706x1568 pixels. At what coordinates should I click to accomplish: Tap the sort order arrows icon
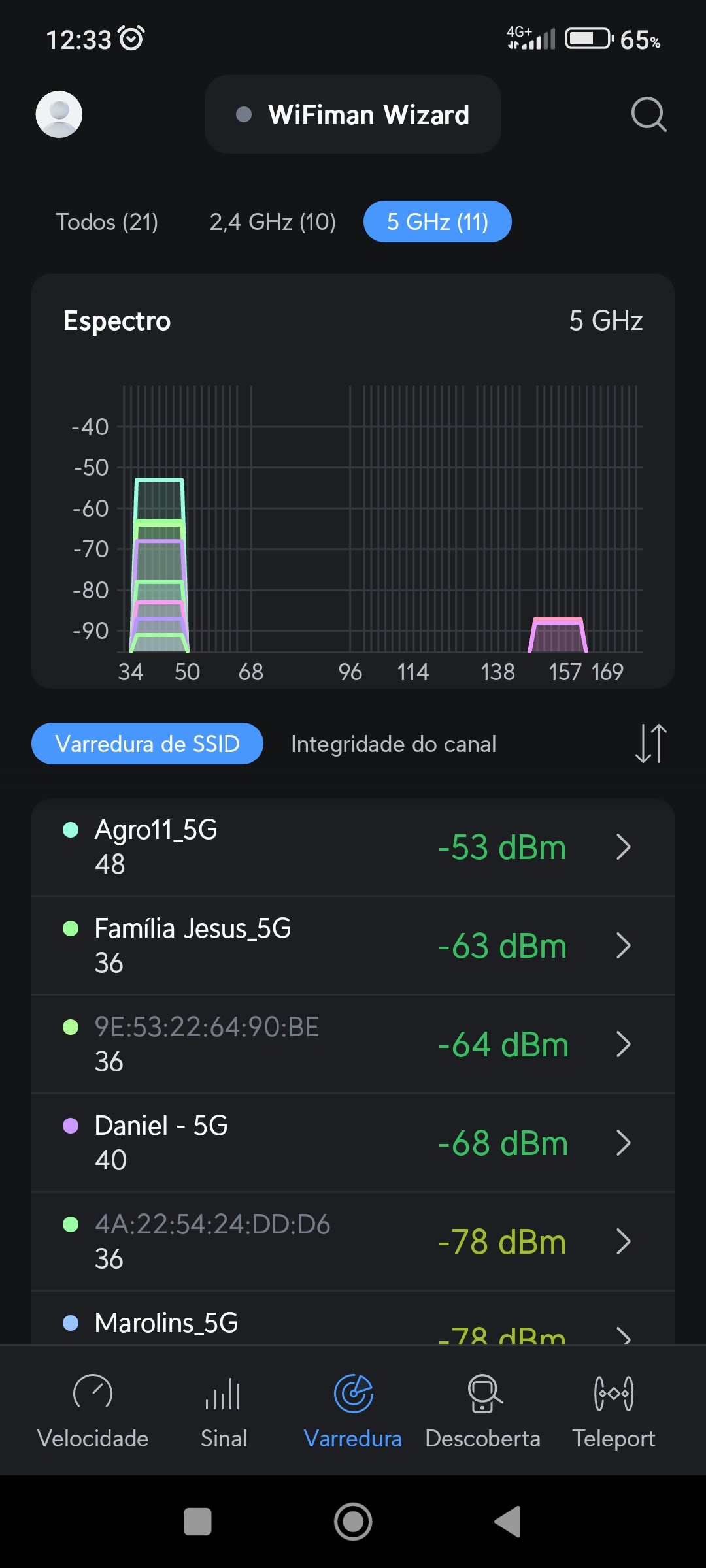[650, 743]
